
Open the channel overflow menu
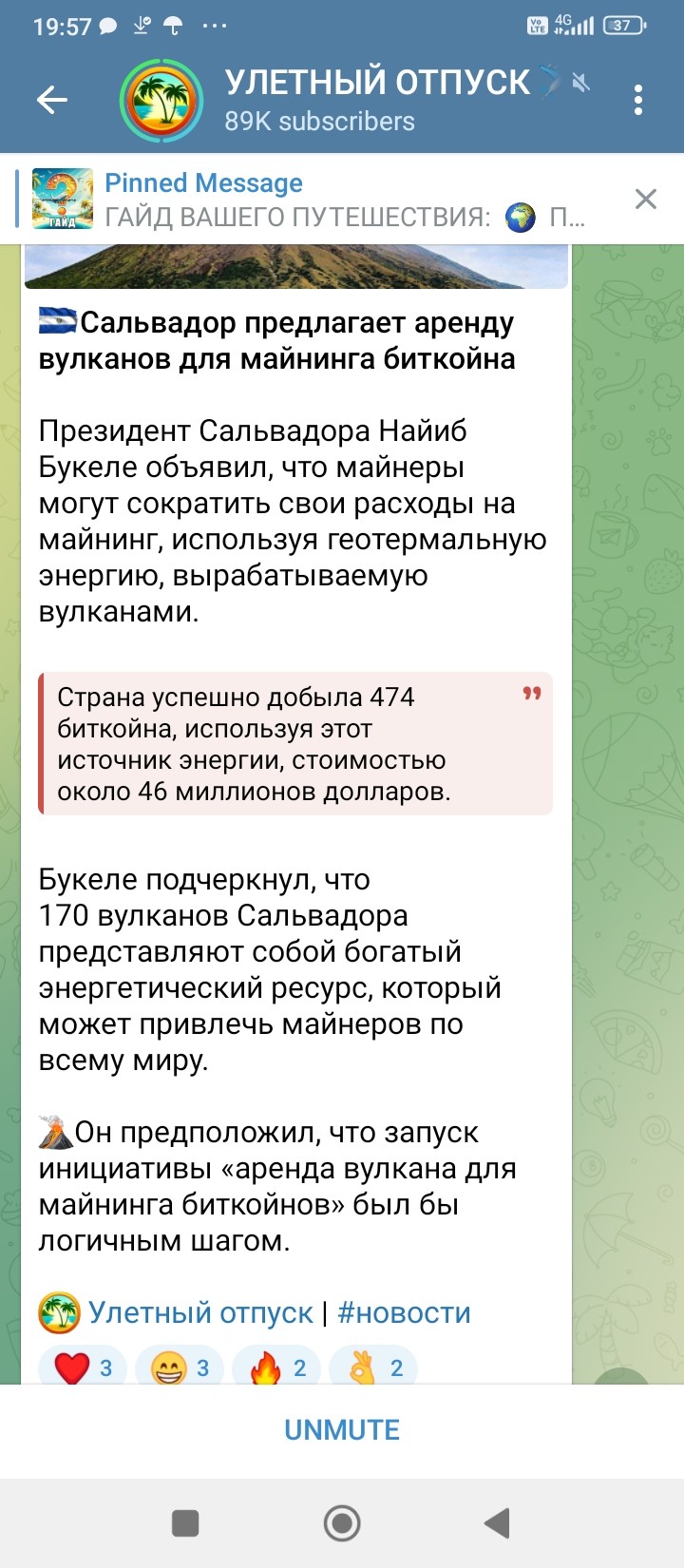point(638,100)
